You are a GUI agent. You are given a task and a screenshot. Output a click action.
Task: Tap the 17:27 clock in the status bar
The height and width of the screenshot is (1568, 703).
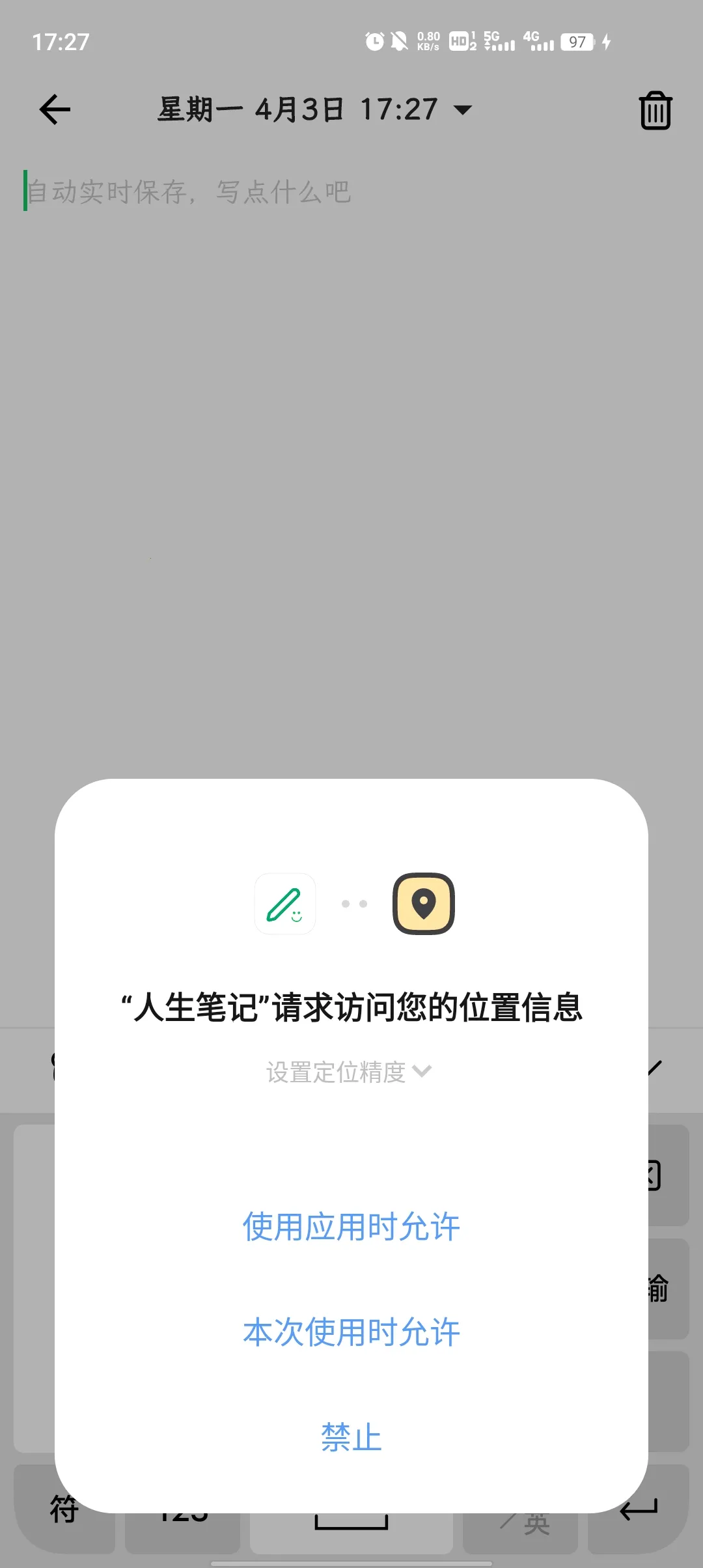pos(62,40)
